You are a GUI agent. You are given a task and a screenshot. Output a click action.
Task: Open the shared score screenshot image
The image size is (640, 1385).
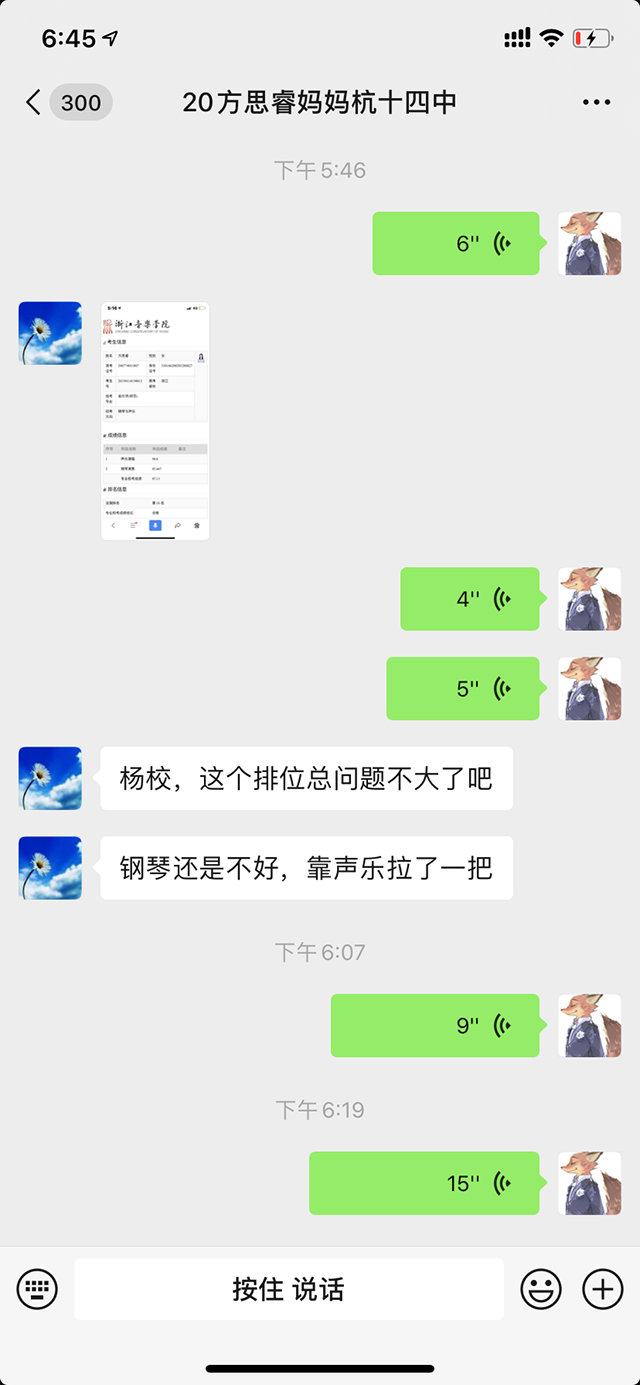(155, 421)
